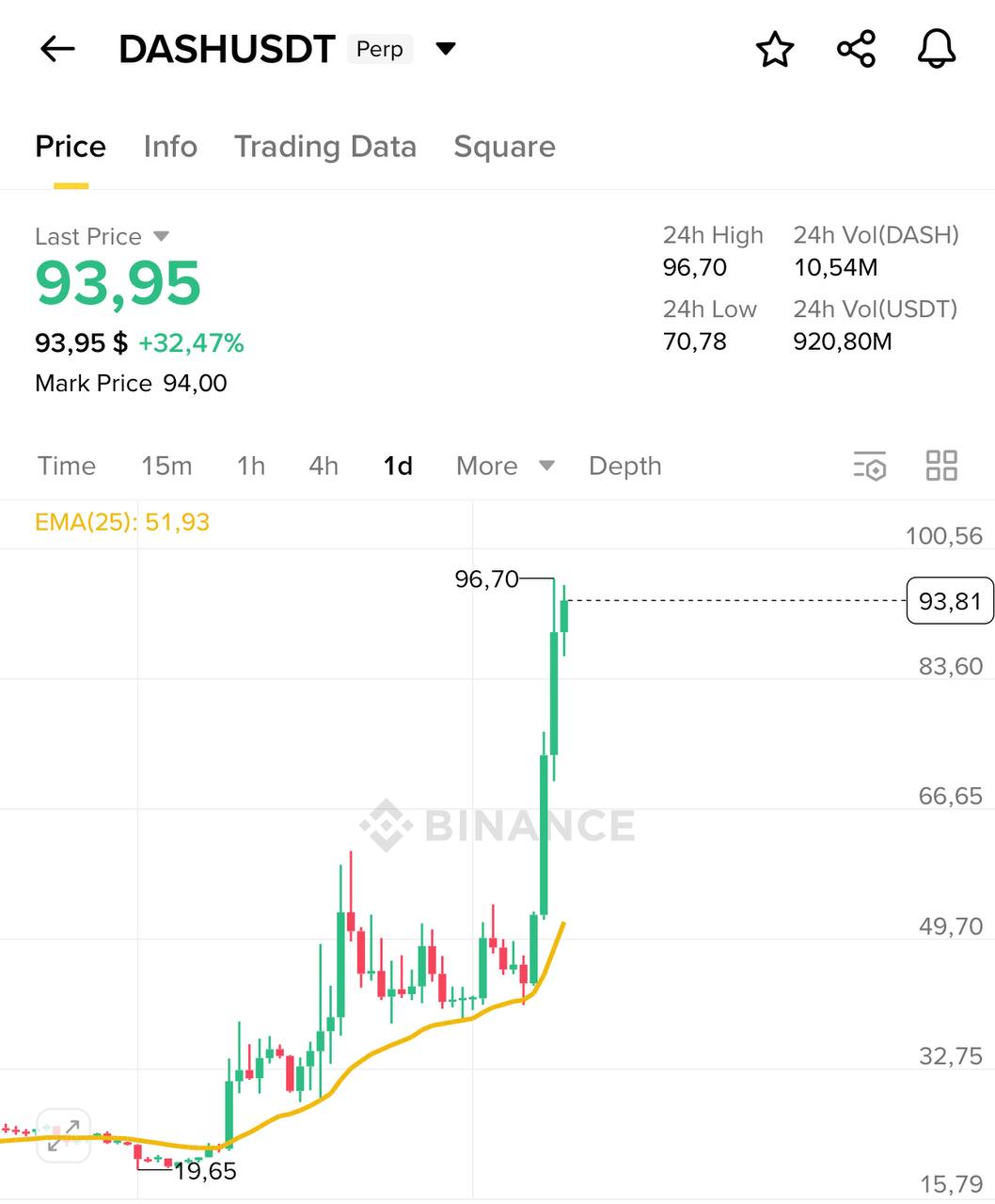Image resolution: width=995 pixels, height=1204 pixels.
Task: Switch chart interval to 15m
Action: (x=166, y=466)
